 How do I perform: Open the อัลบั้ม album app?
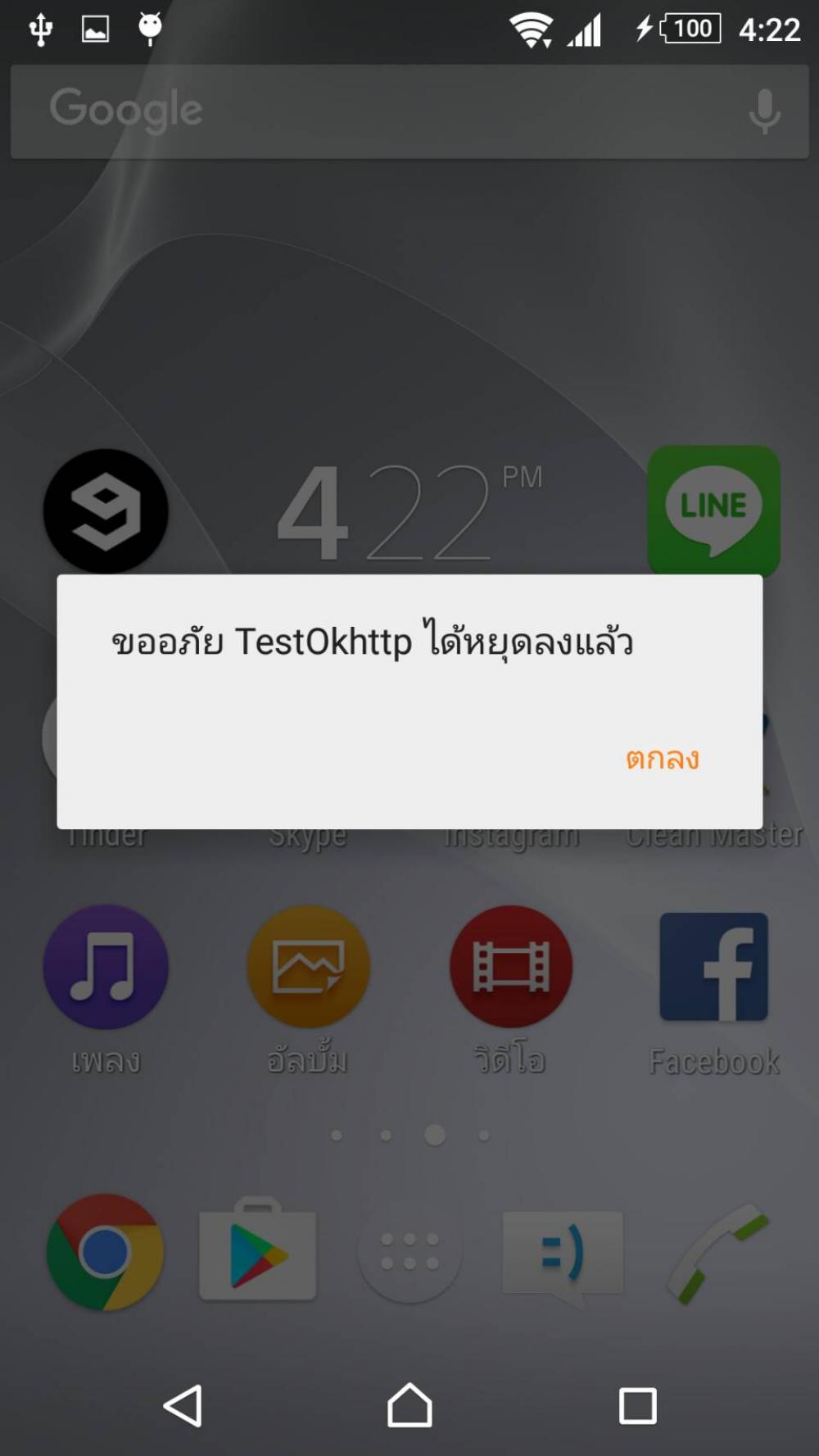coord(308,967)
